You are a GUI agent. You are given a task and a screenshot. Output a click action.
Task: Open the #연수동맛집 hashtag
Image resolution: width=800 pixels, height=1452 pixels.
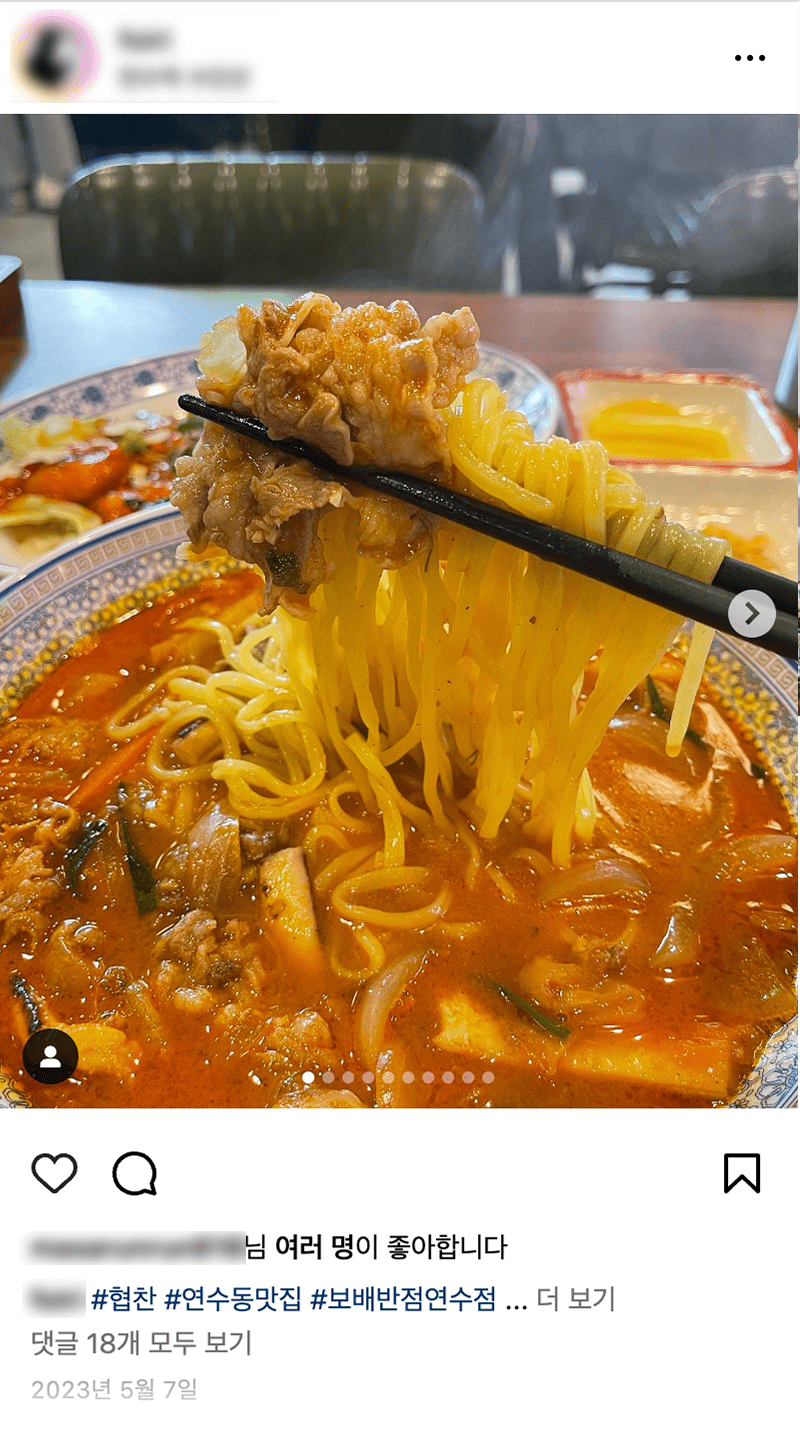232,1300
